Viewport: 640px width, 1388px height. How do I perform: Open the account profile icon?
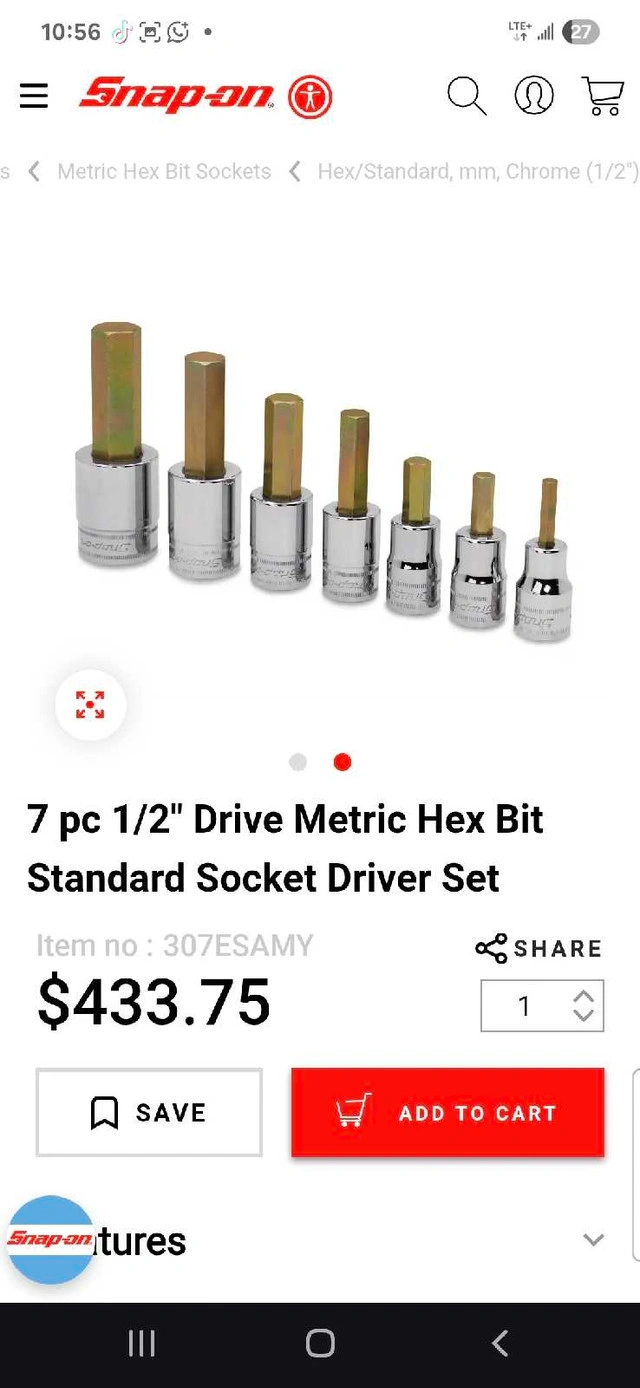[x=534, y=96]
